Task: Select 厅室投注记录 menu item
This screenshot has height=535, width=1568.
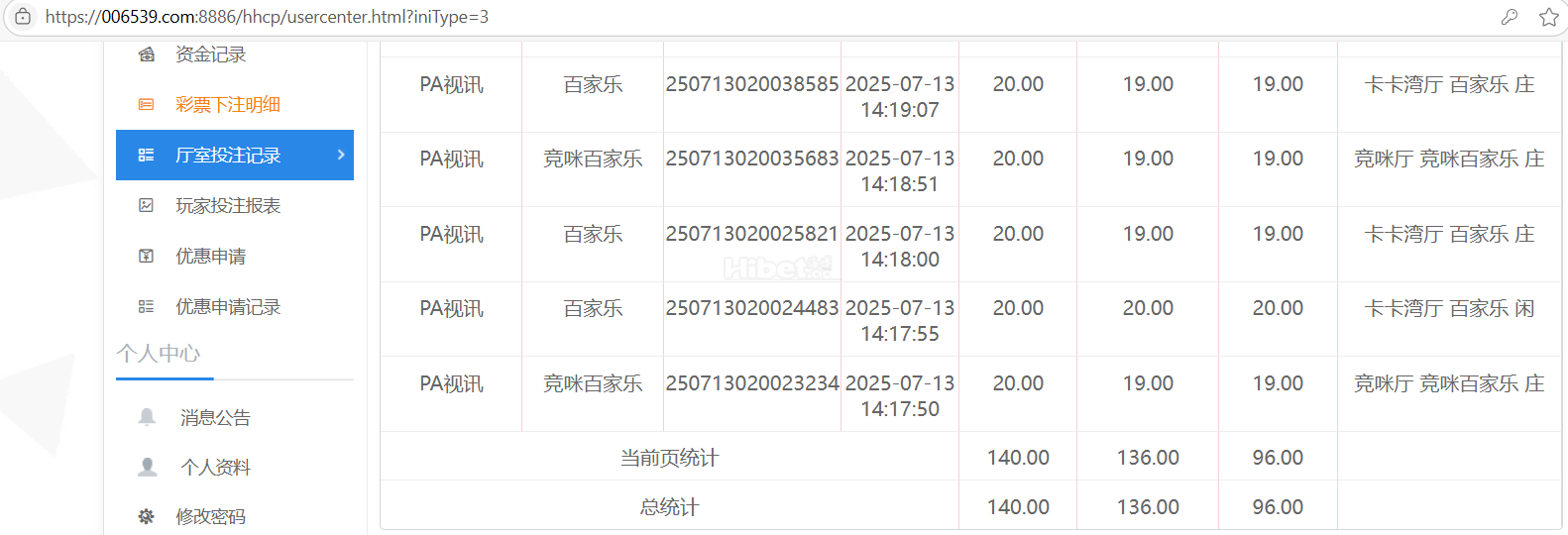Action: coord(228,156)
